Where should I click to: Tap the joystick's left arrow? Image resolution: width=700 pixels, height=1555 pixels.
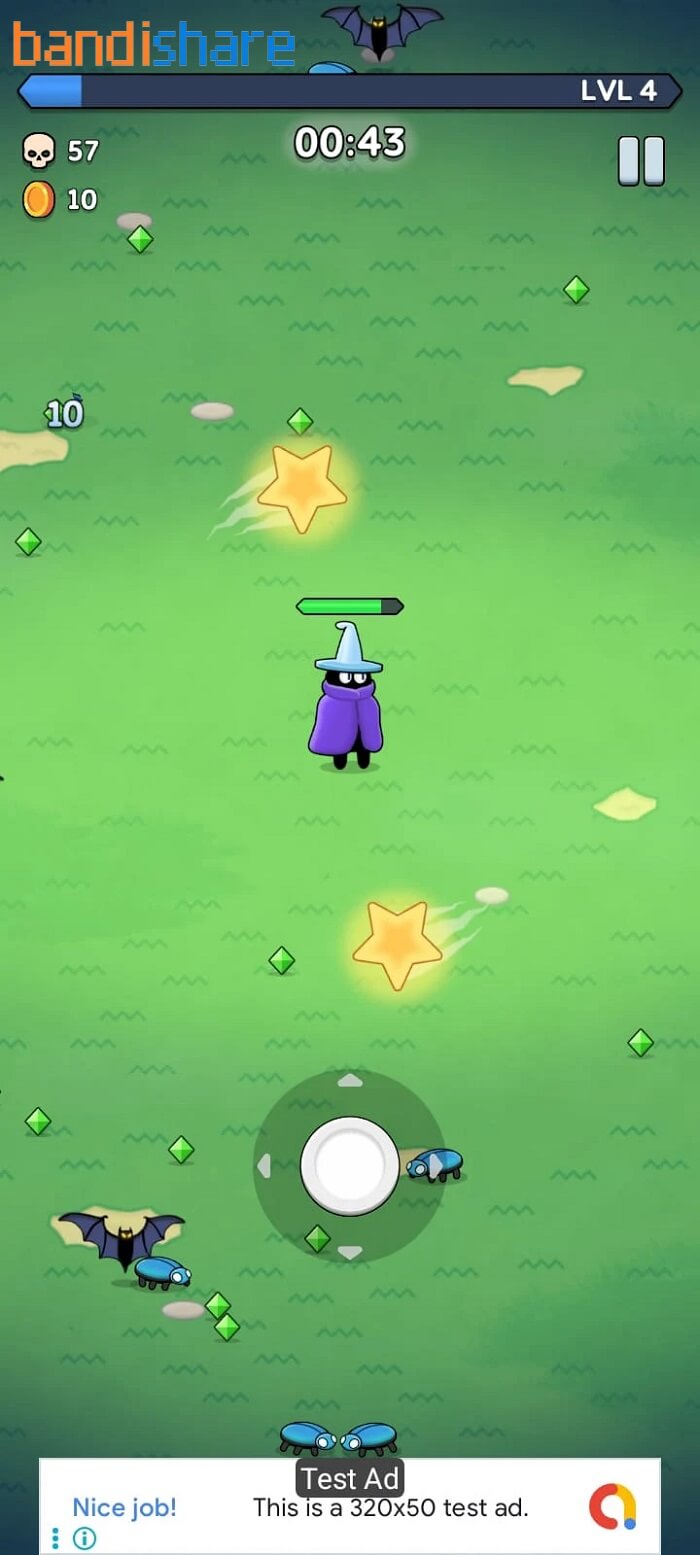tap(263, 1166)
